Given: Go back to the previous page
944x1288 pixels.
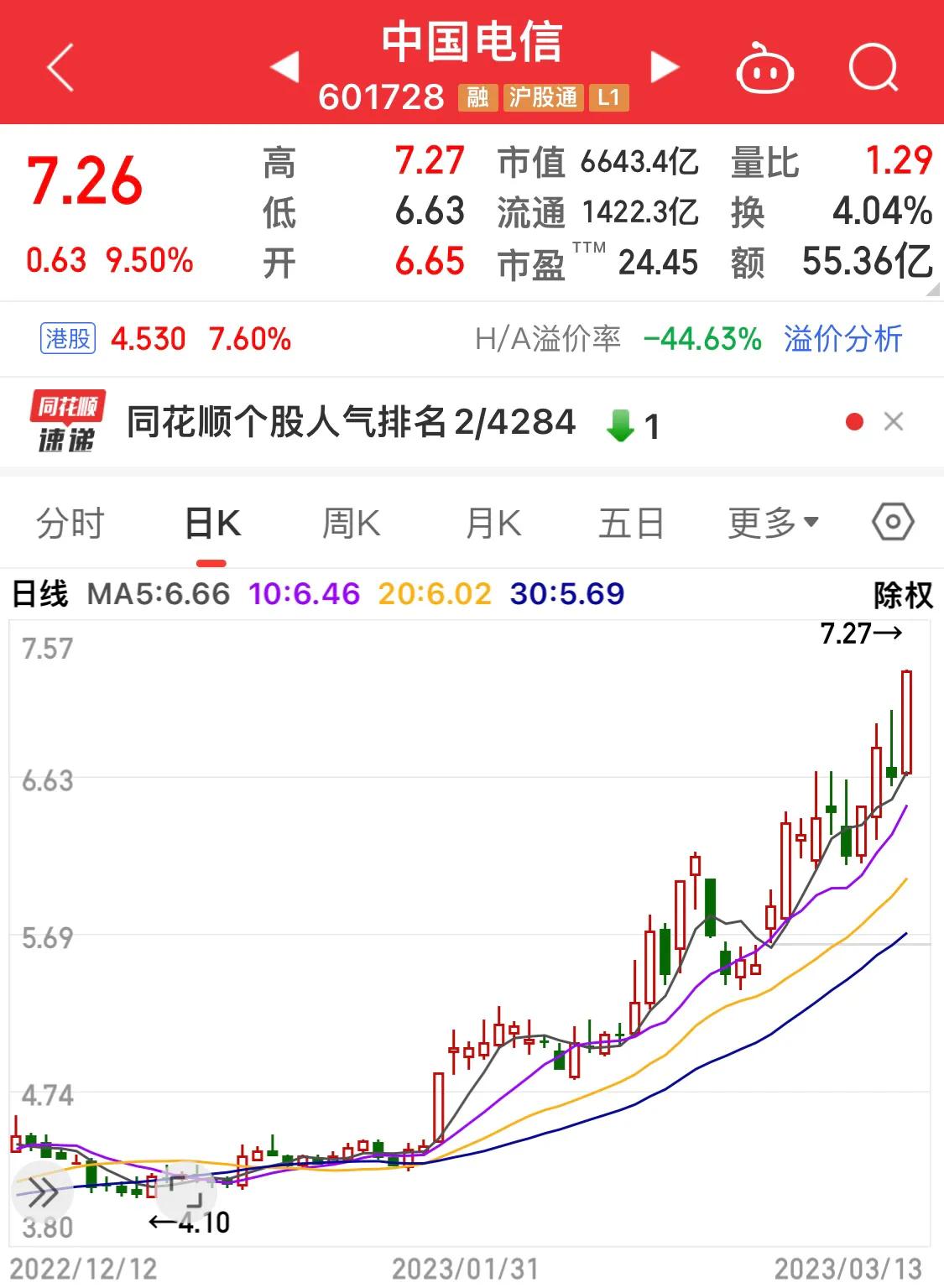Looking at the screenshot, I should click(60, 68).
